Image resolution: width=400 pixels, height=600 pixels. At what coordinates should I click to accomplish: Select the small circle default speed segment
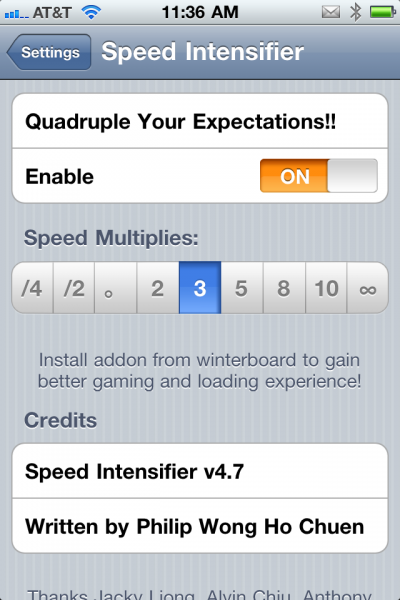point(116,288)
